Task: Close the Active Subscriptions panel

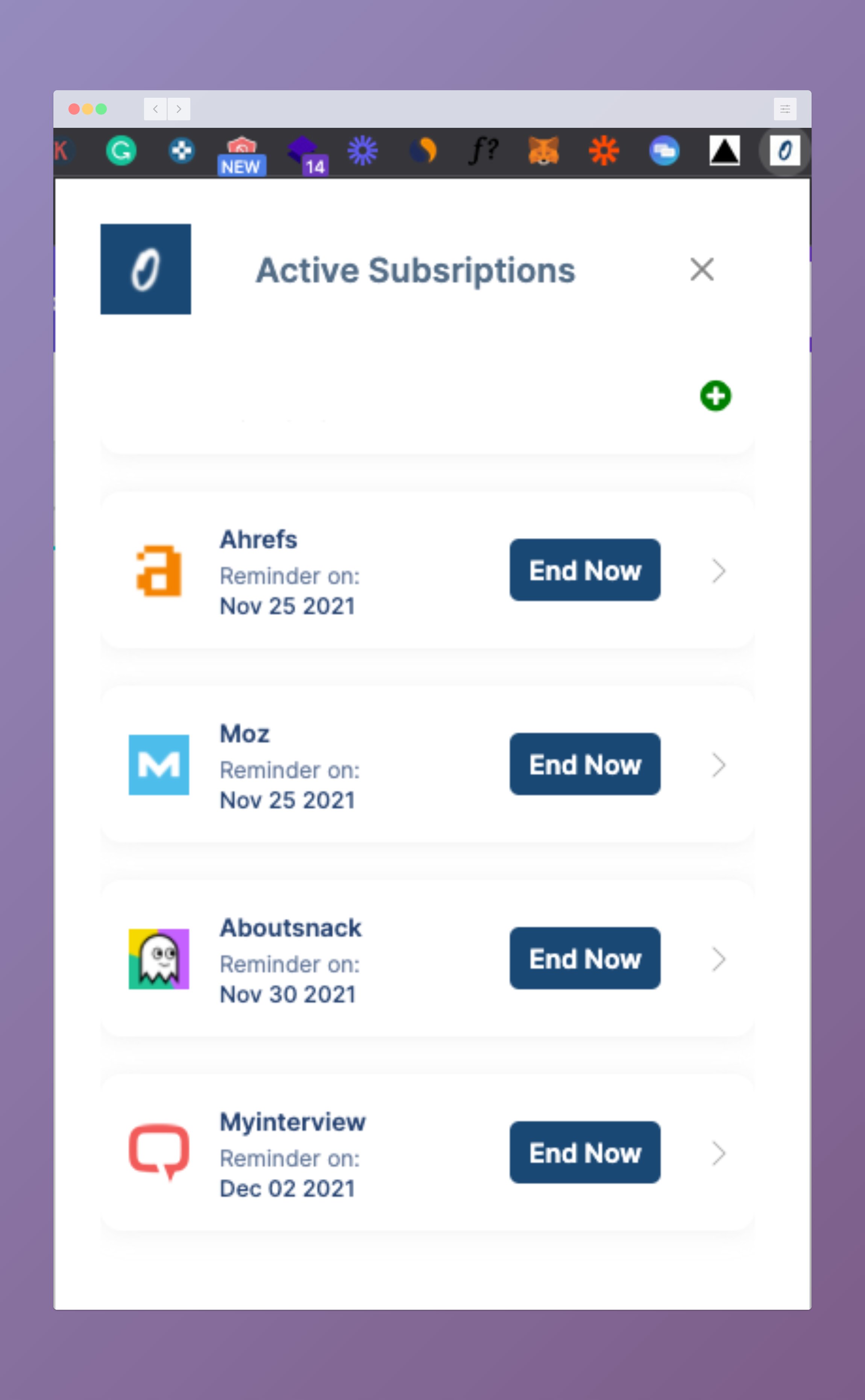Action: click(701, 270)
